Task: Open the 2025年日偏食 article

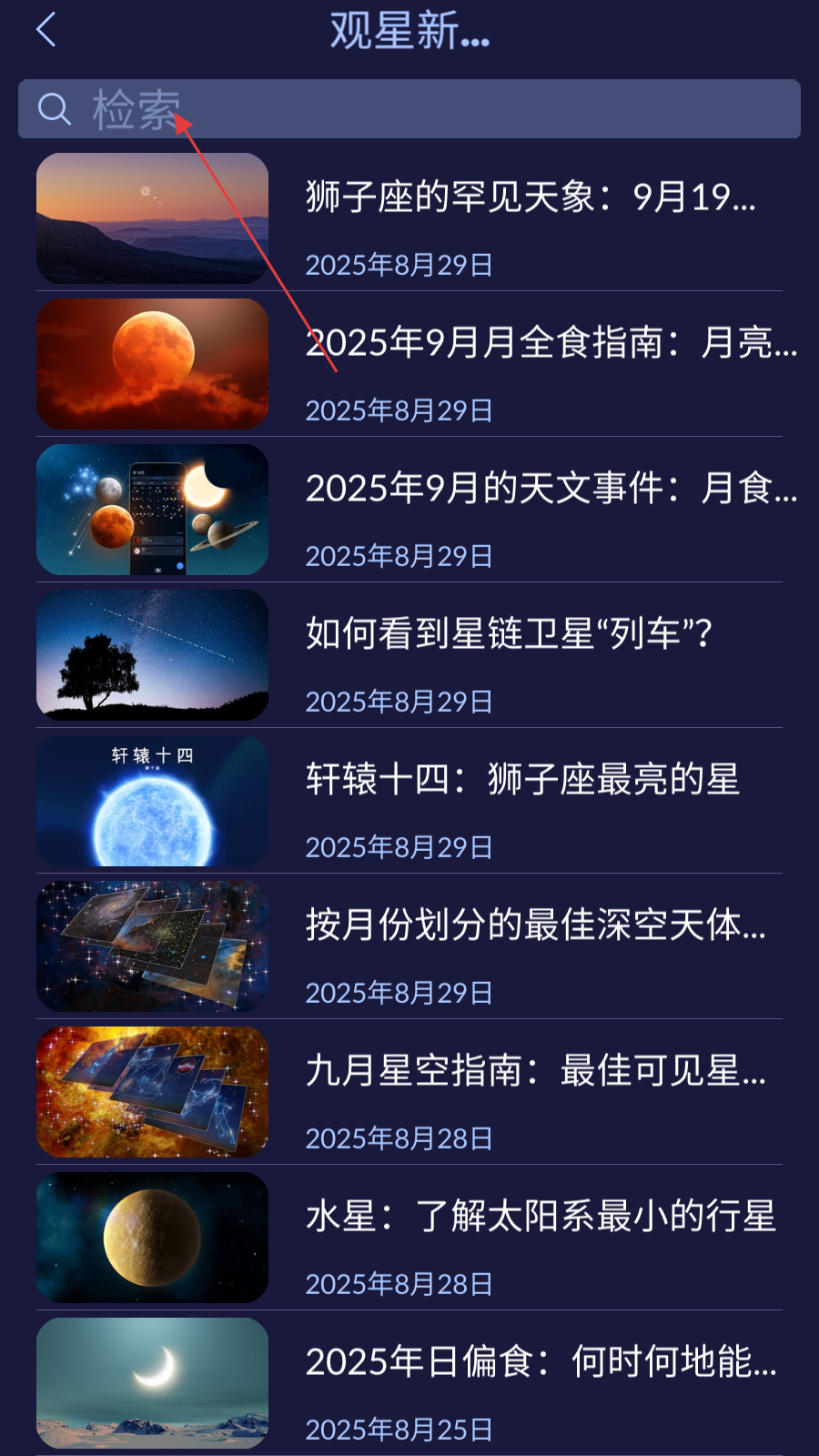Action: (541, 1362)
